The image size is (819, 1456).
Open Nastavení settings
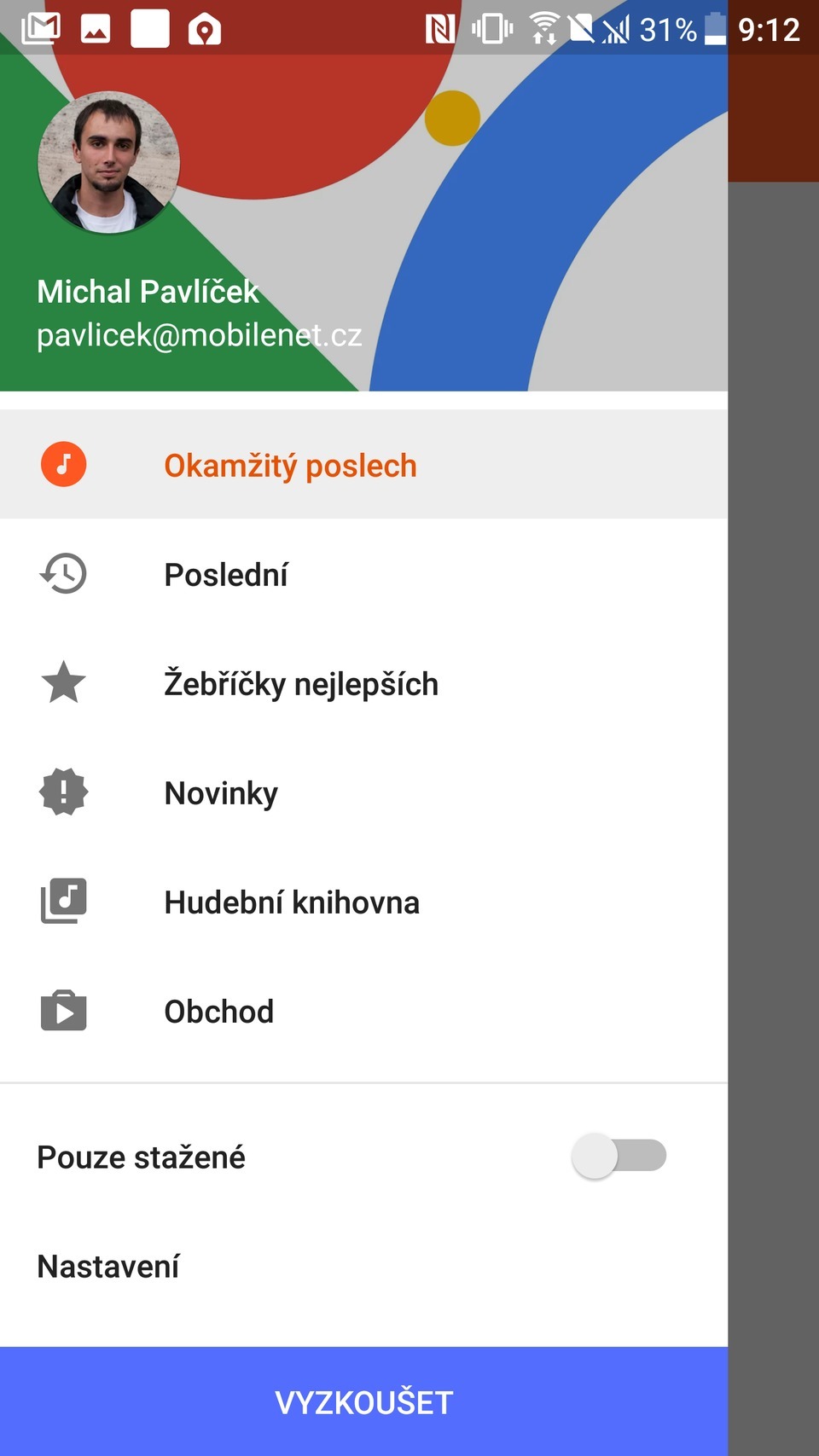click(108, 1267)
